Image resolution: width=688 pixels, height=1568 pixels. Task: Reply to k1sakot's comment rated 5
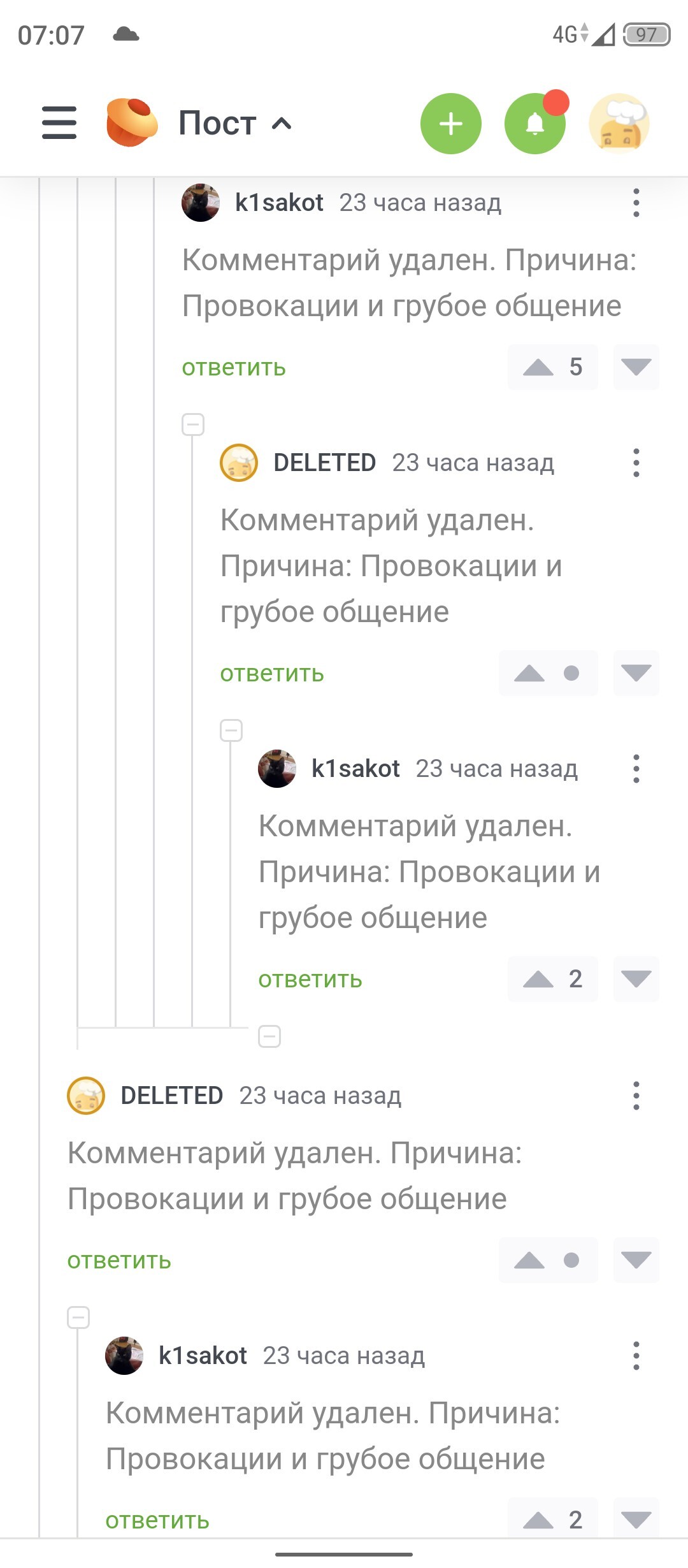tap(234, 368)
